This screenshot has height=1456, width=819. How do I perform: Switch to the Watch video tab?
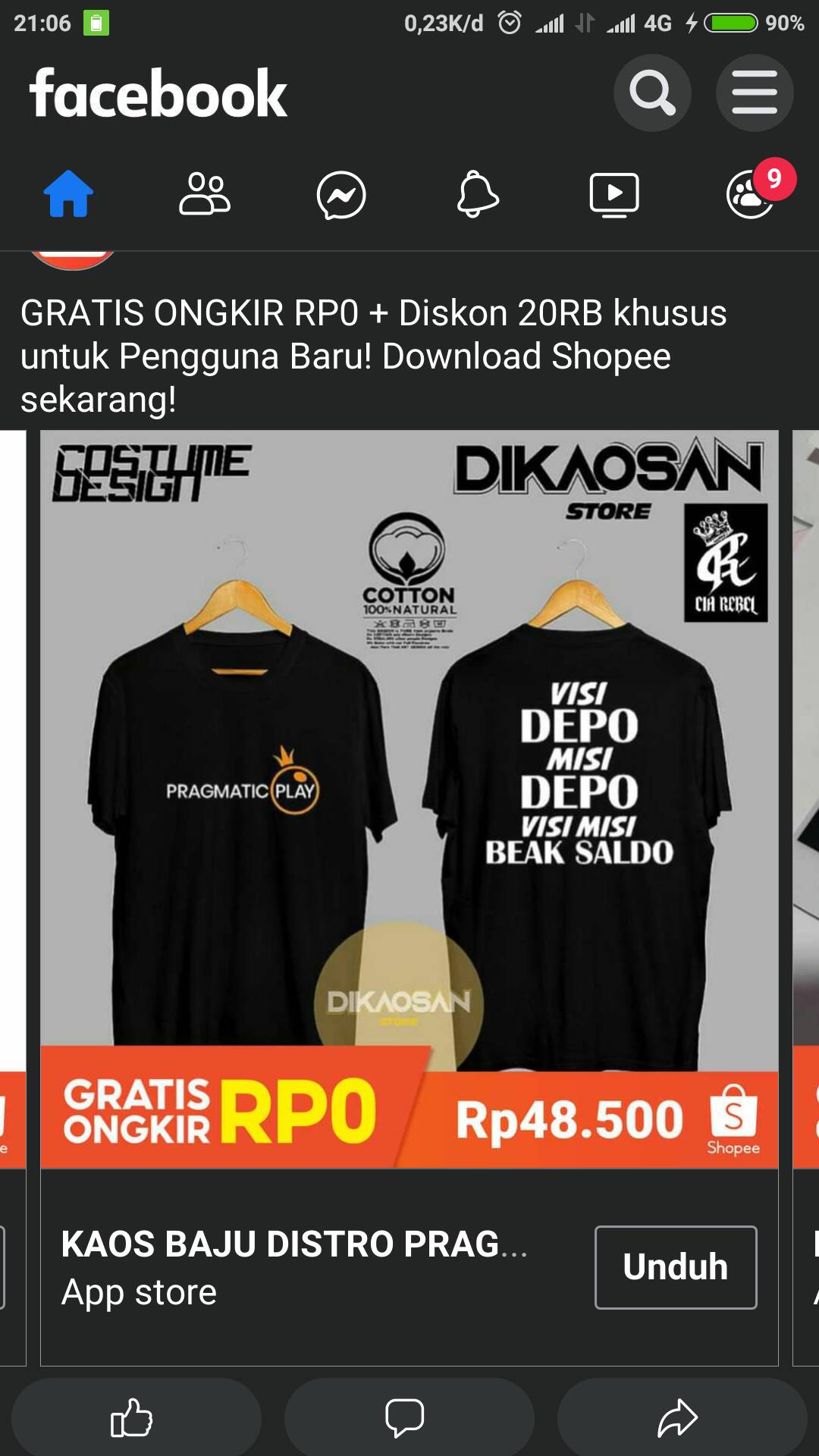click(614, 195)
